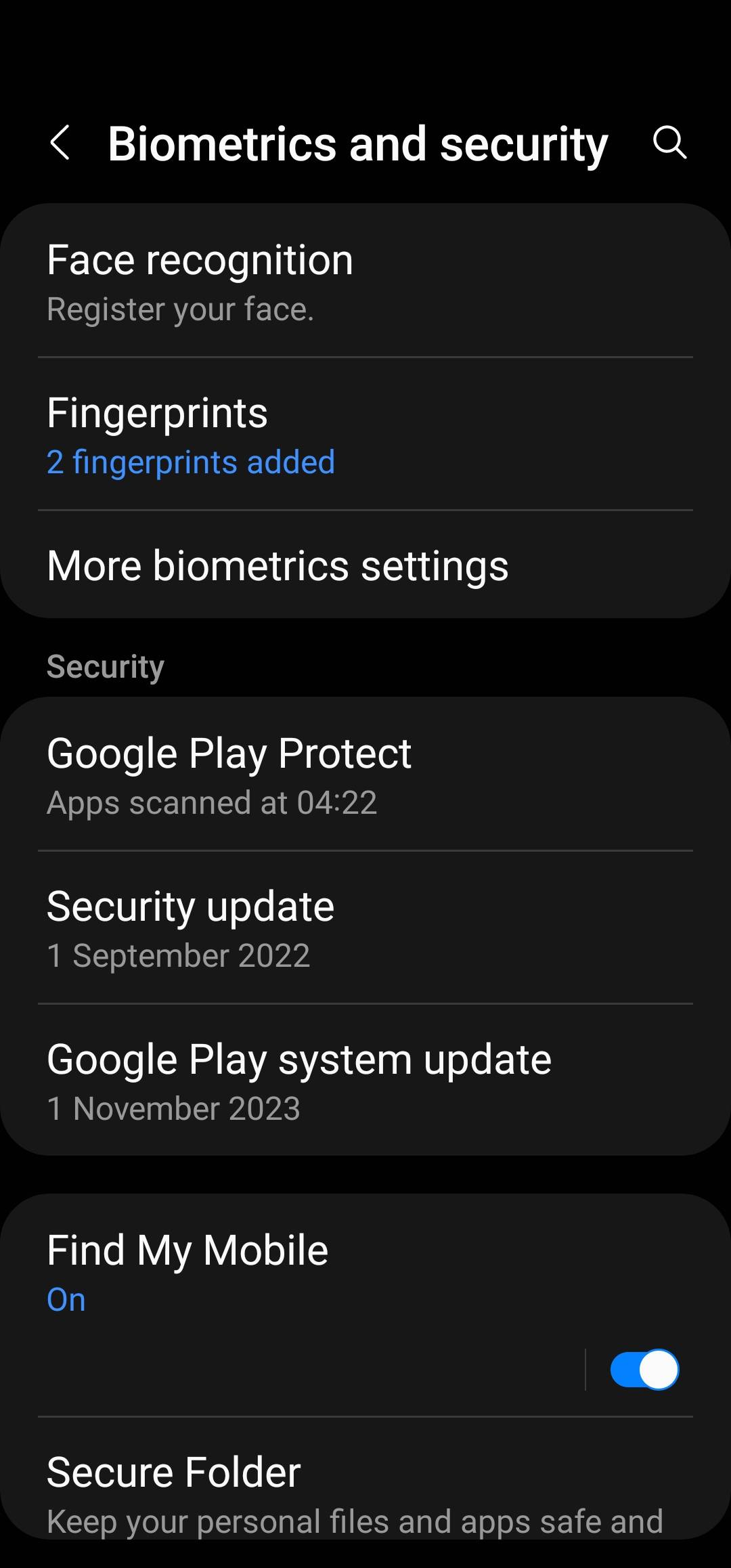Image resolution: width=731 pixels, height=1568 pixels.
Task: Tap the Secure Folder description text
Action: (353, 1521)
